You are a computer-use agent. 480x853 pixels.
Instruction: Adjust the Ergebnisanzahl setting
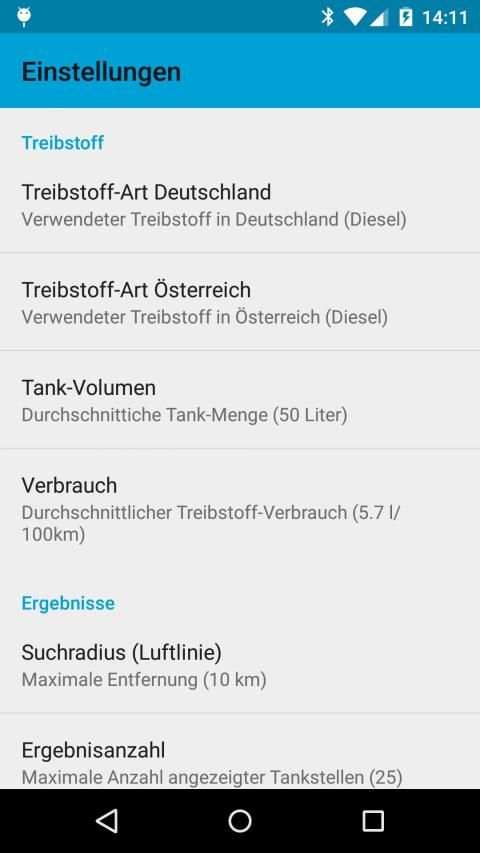(240, 751)
